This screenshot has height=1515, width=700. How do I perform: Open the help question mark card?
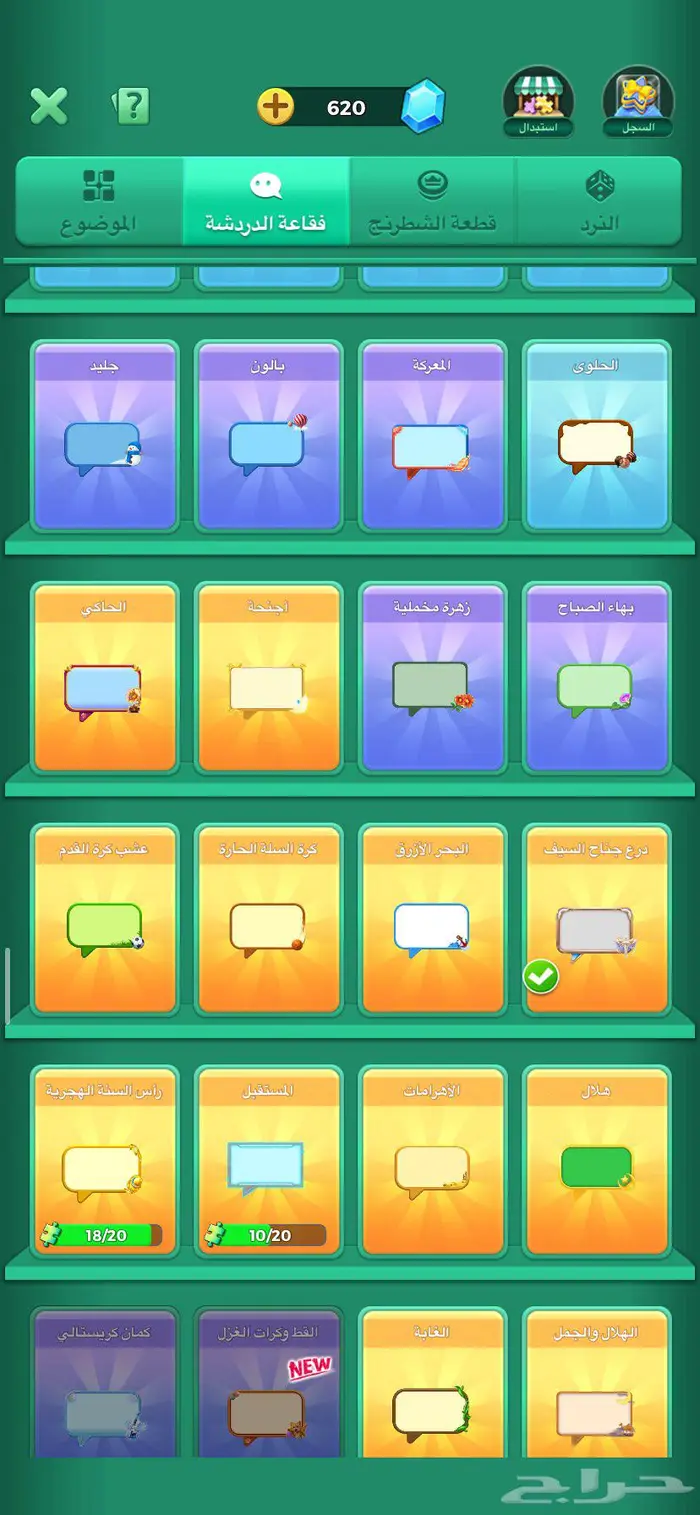point(132,106)
